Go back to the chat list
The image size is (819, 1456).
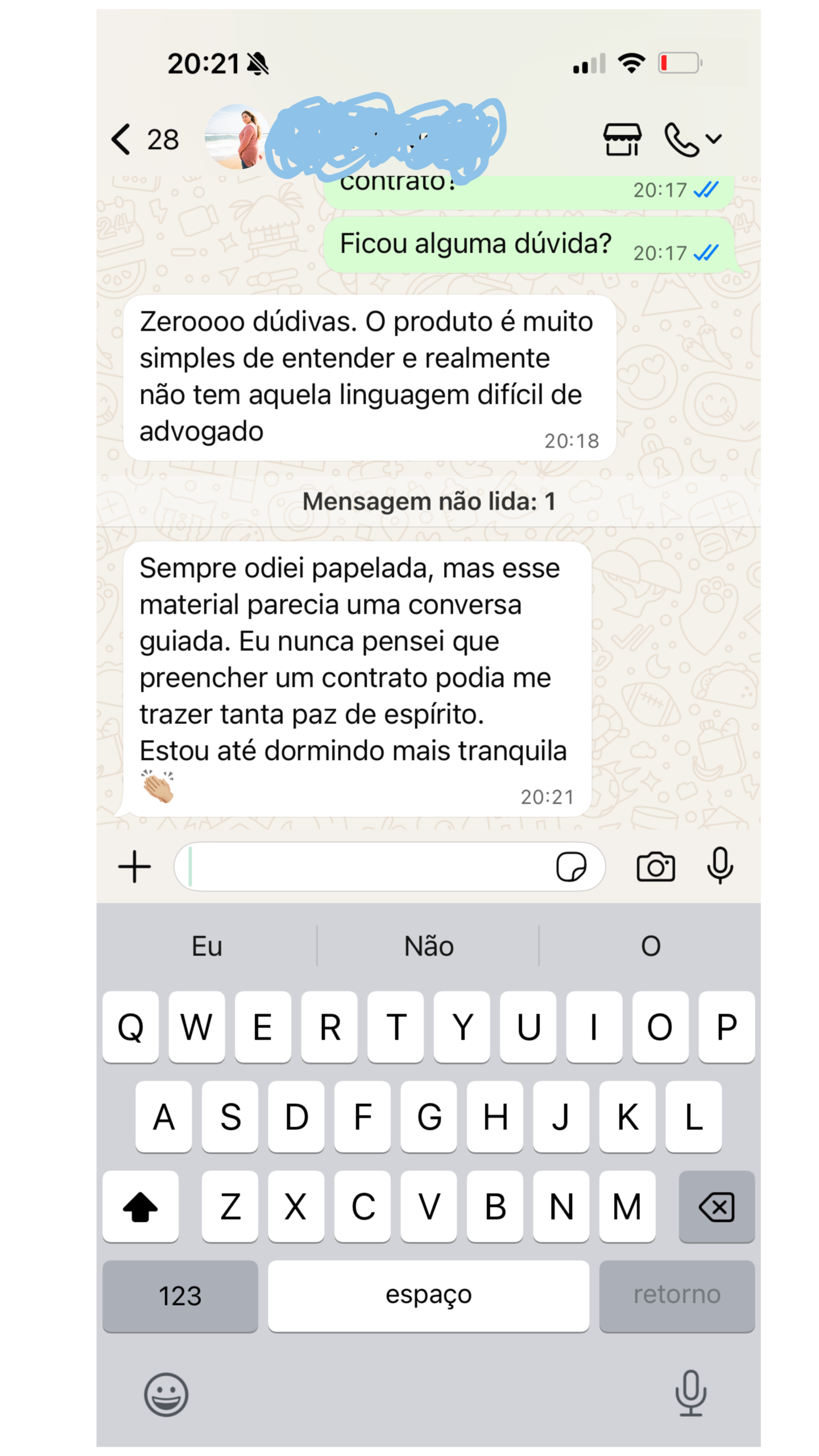(122, 139)
